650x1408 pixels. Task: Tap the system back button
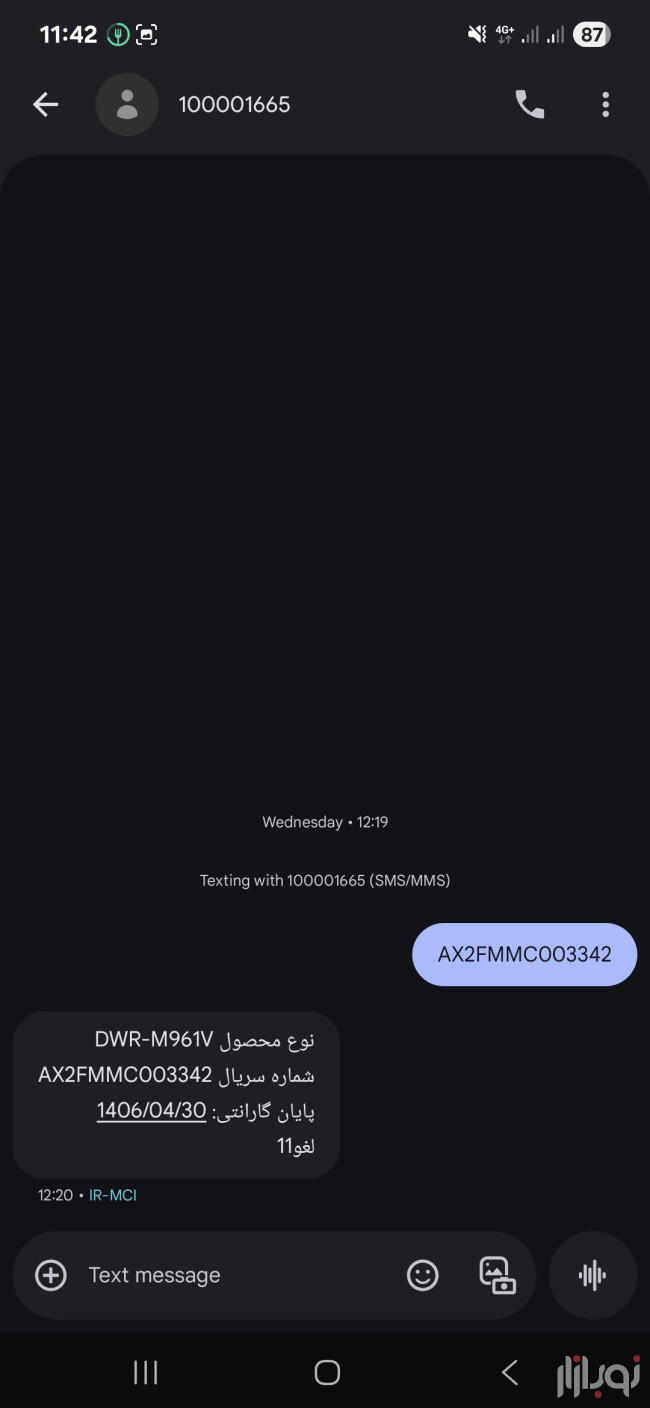coord(510,1373)
